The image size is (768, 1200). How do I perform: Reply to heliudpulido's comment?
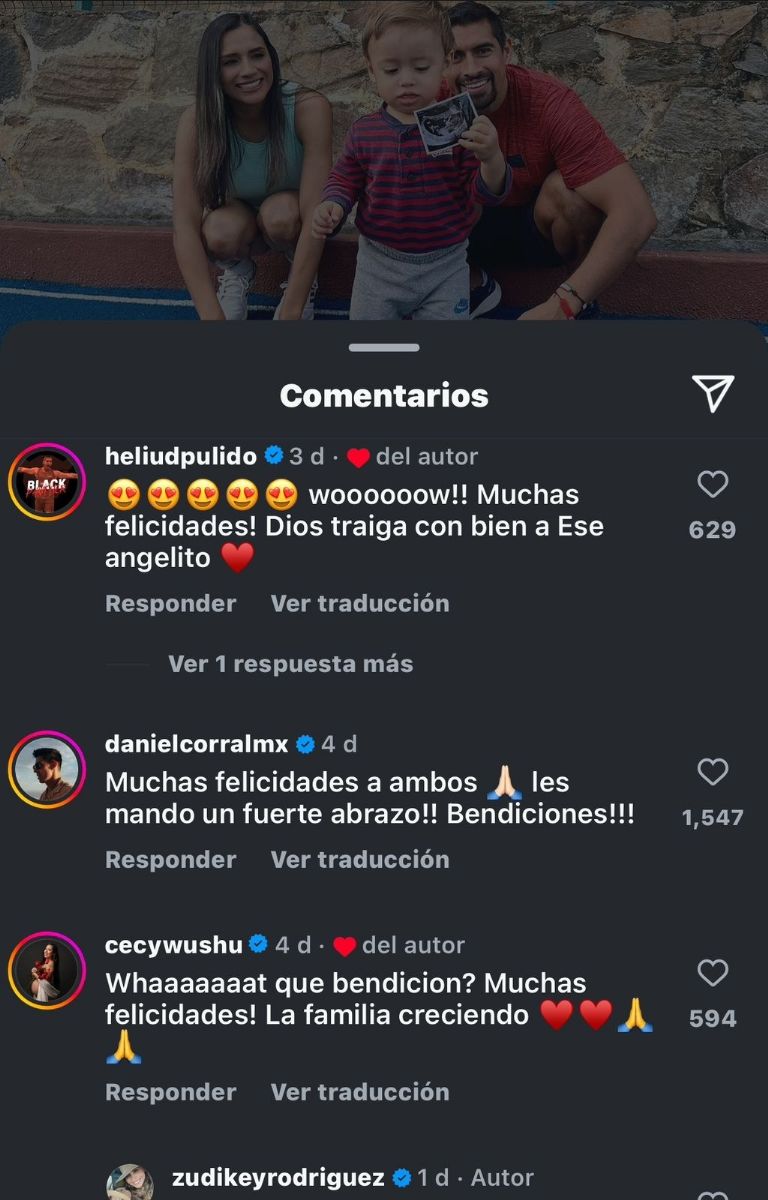tap(170, 604)
